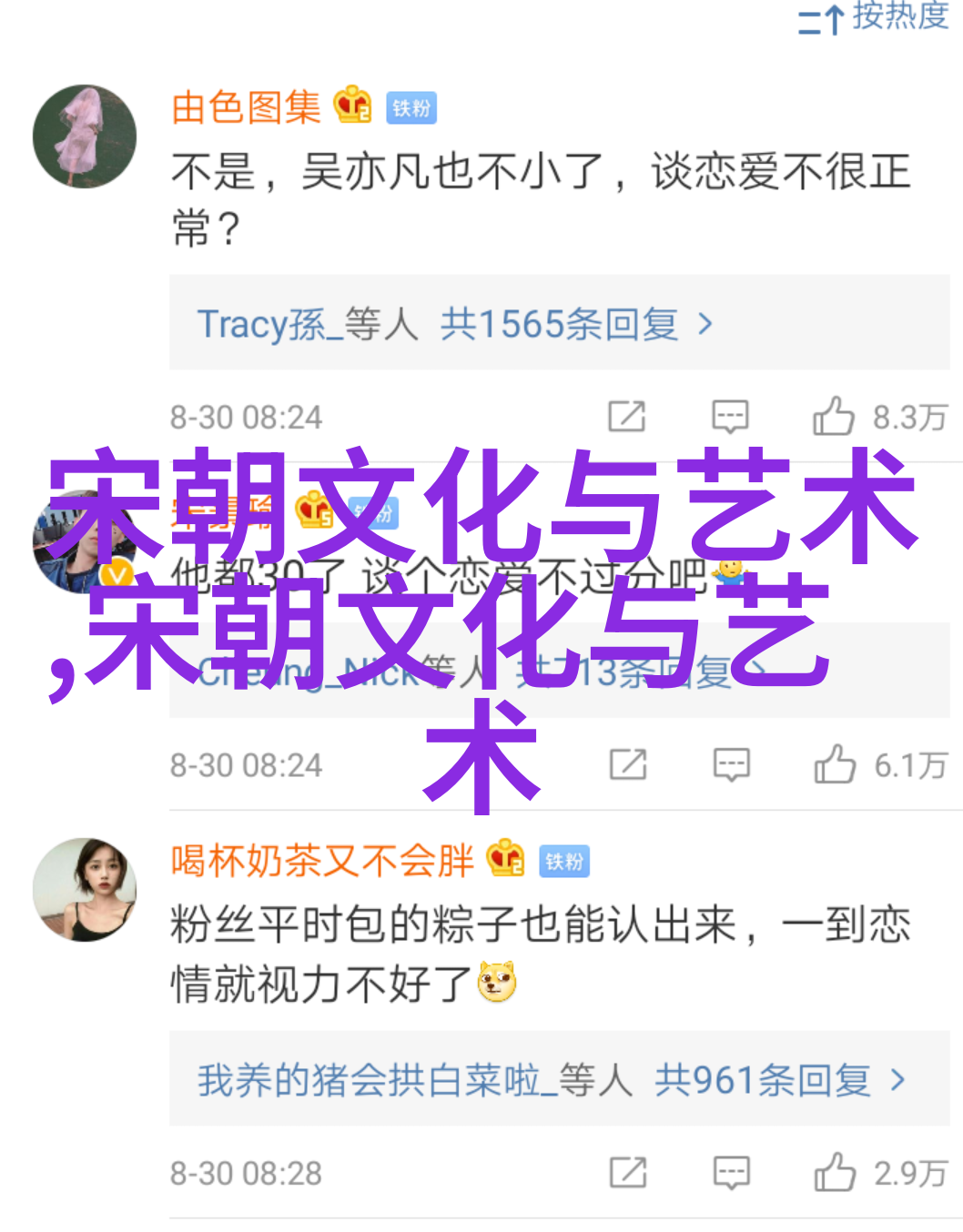Open 由色图集's profile avatar
963x1232 pixels.
(x=85, y=136)
